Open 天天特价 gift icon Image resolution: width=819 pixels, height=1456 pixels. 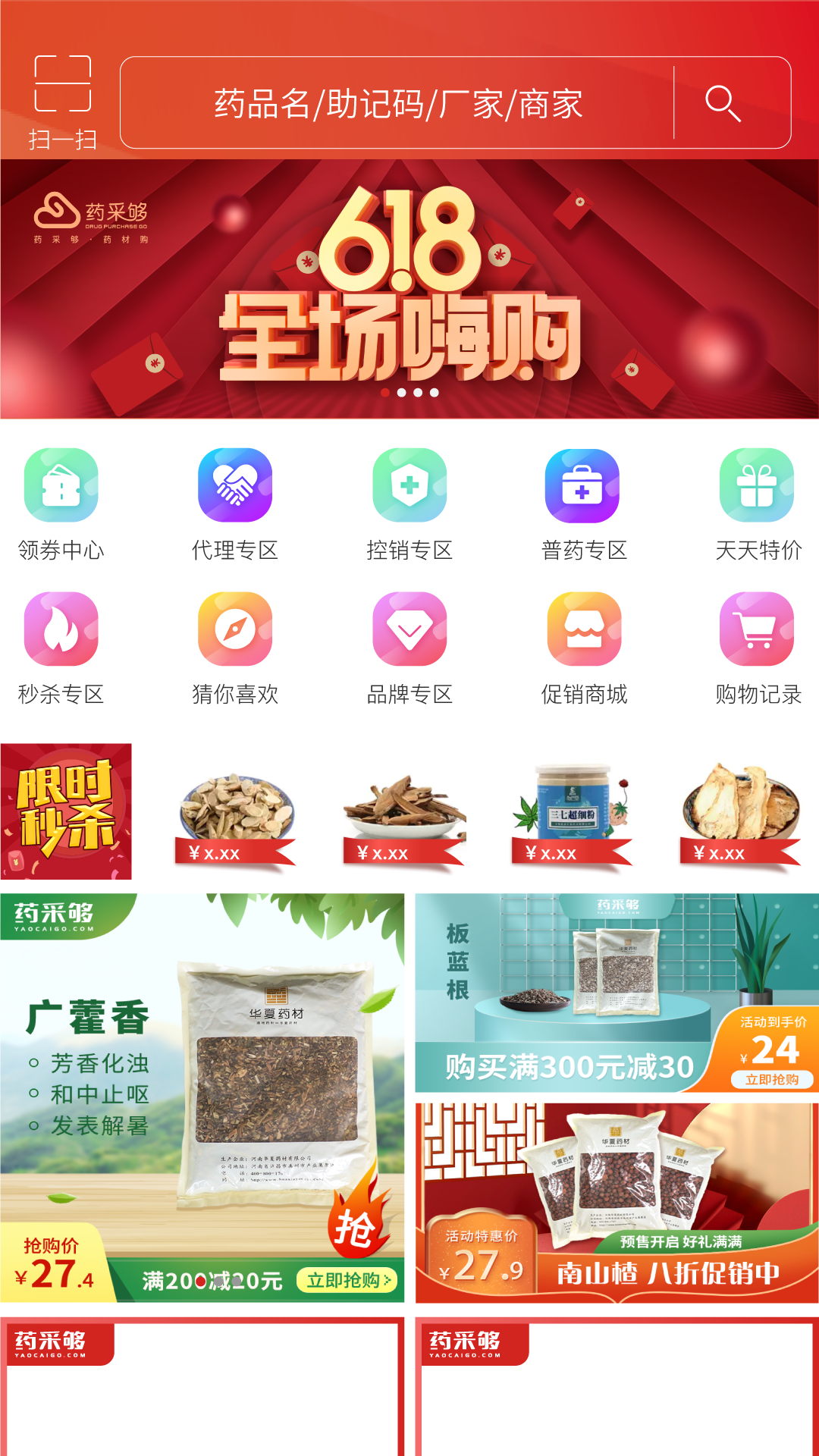756,486
